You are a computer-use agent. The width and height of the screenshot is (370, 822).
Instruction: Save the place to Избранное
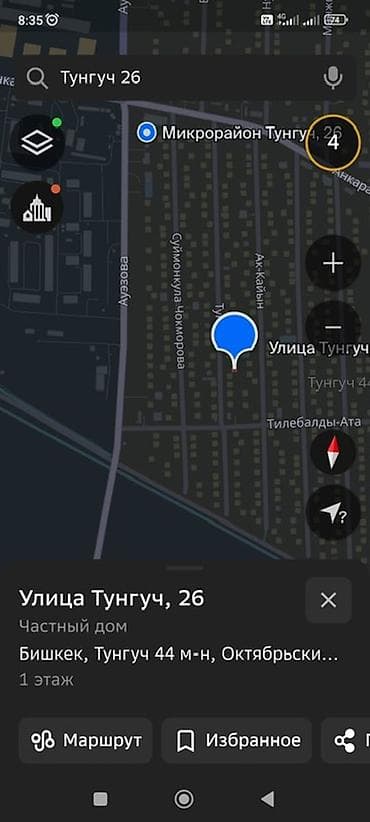[x=236, y=740]
